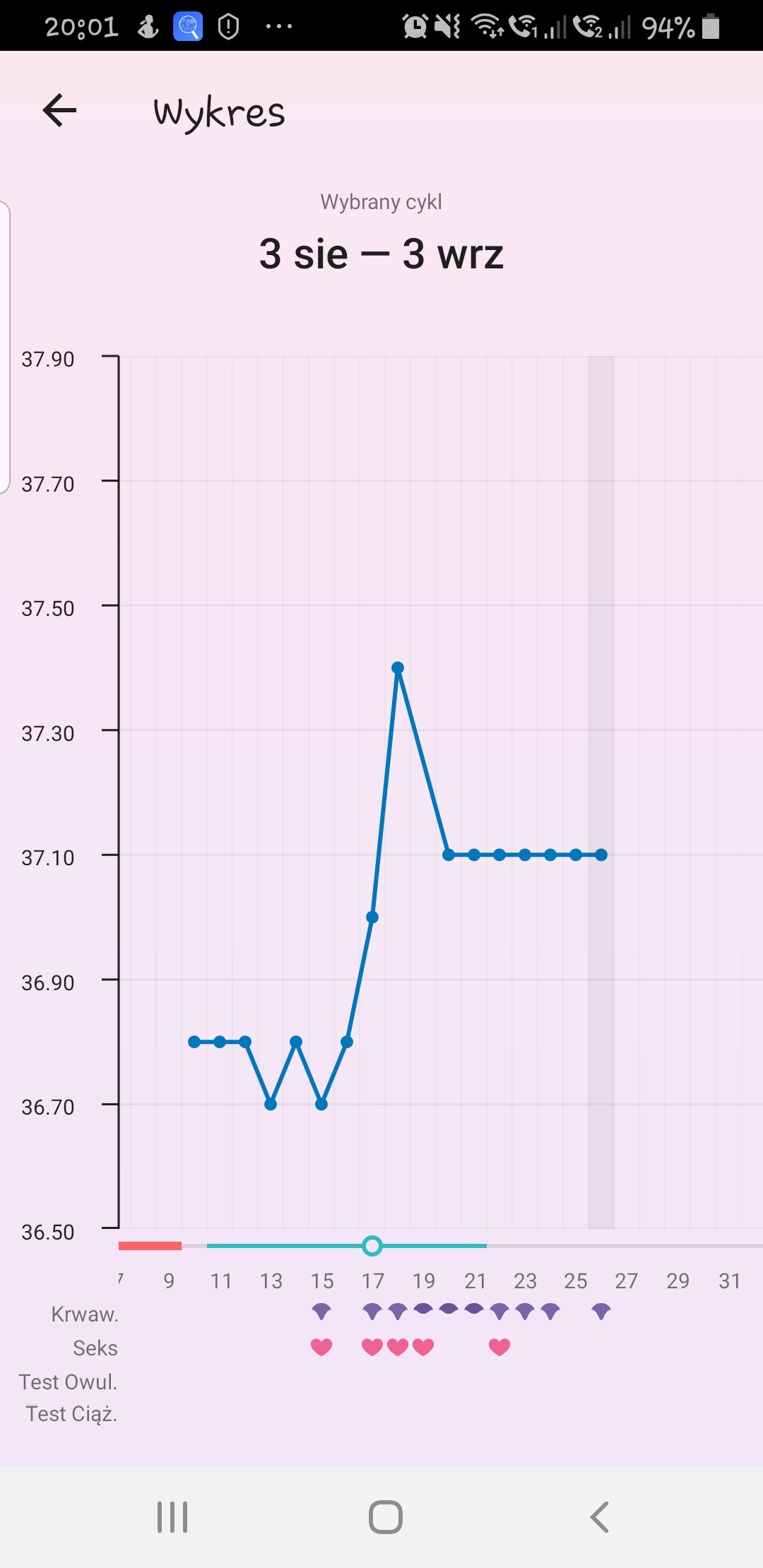Select the heart icon on day 19
The height and width of the screenshot is (1568, 763).
pyautogui.click(x=424, y=1346)
